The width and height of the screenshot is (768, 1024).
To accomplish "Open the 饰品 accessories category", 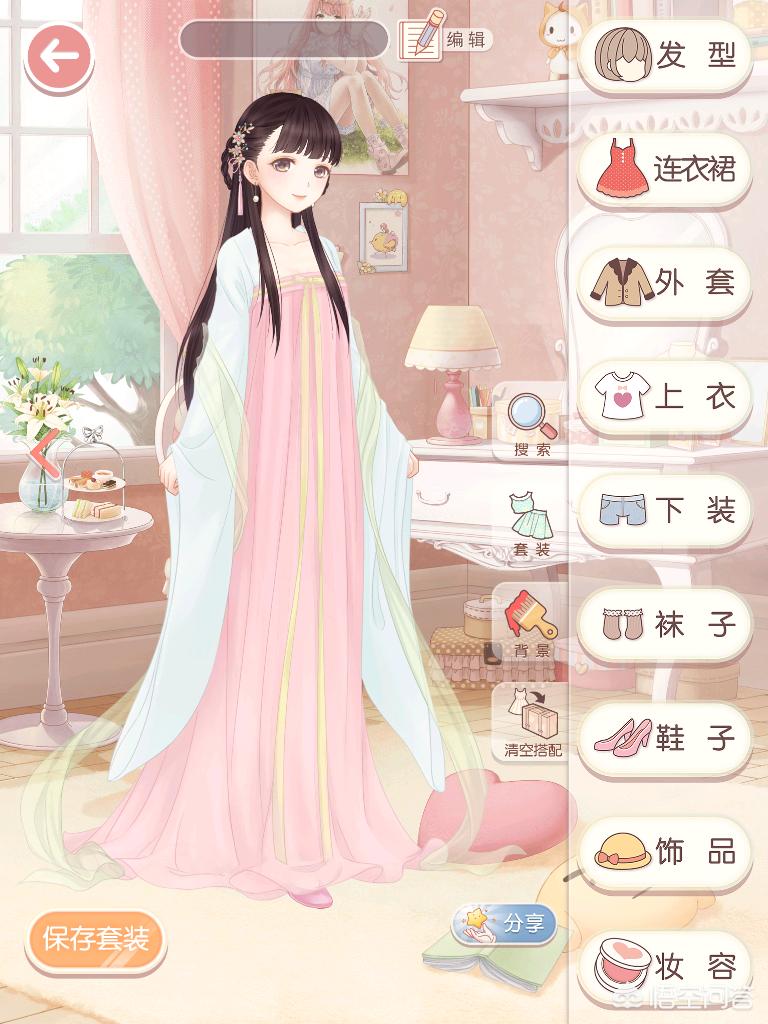I will 665,853.
